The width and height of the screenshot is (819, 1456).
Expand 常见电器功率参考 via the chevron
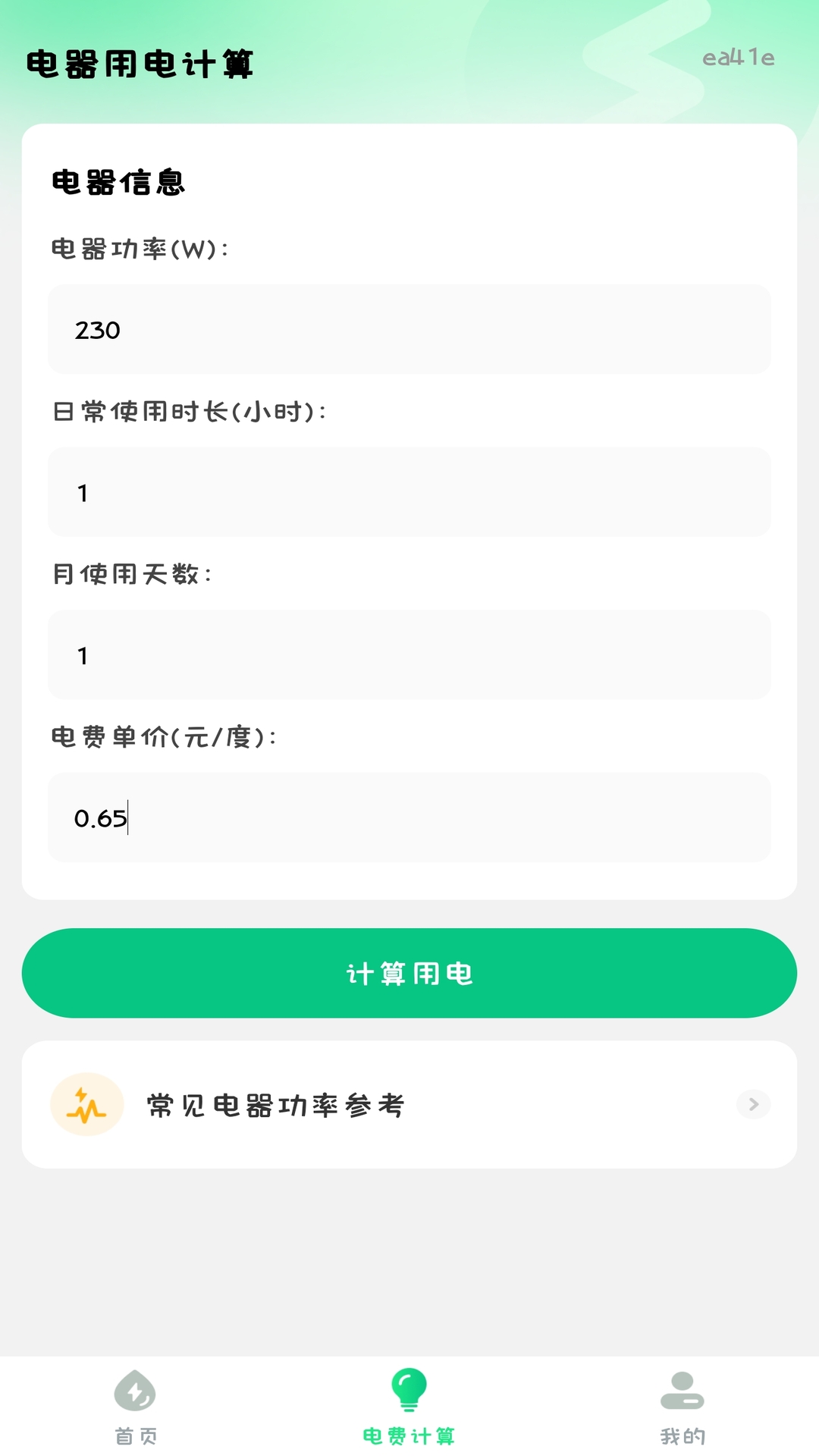pyautogui.click(x=752, y=1104)
